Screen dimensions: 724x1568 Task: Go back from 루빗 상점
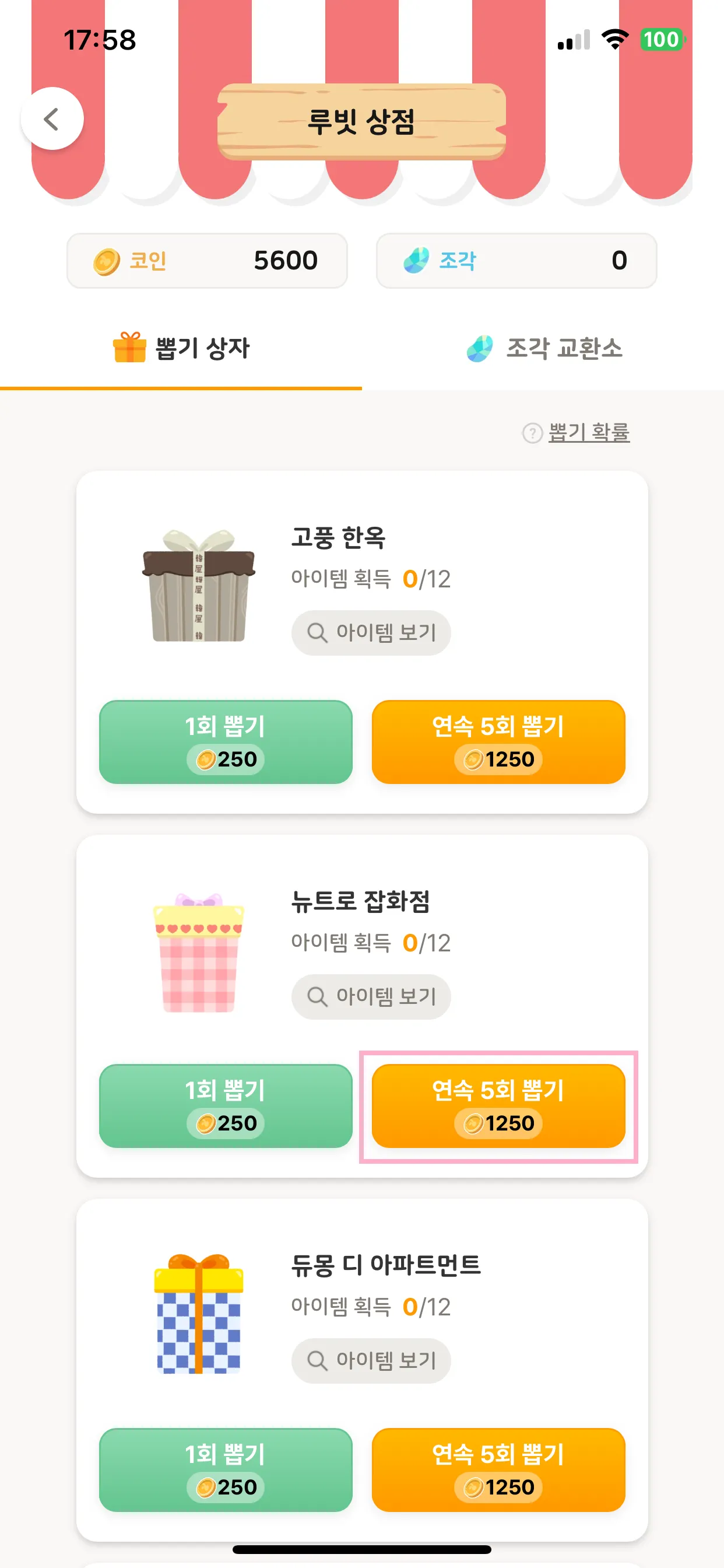pos(52,118)
